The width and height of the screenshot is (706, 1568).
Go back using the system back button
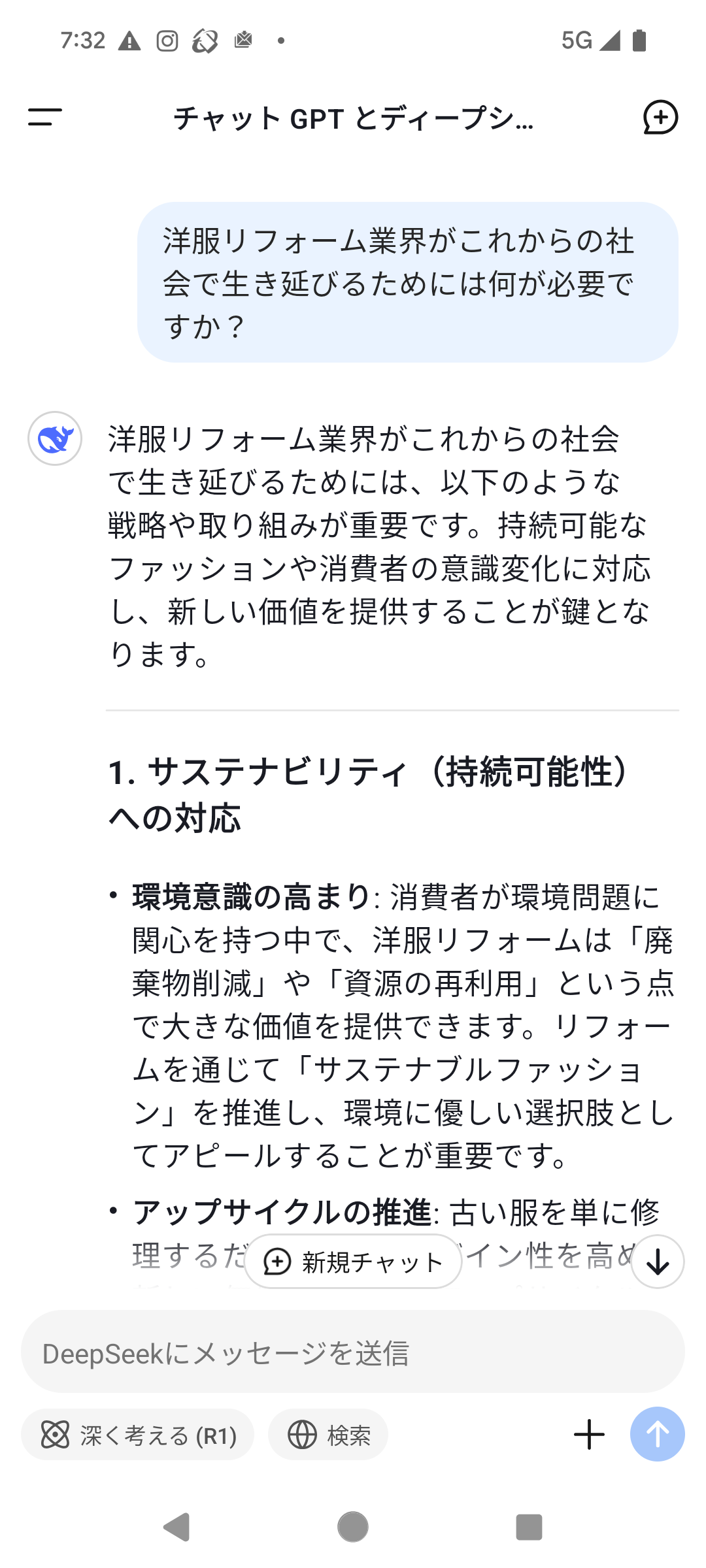pyautogui.click(x=176, y=1527)
